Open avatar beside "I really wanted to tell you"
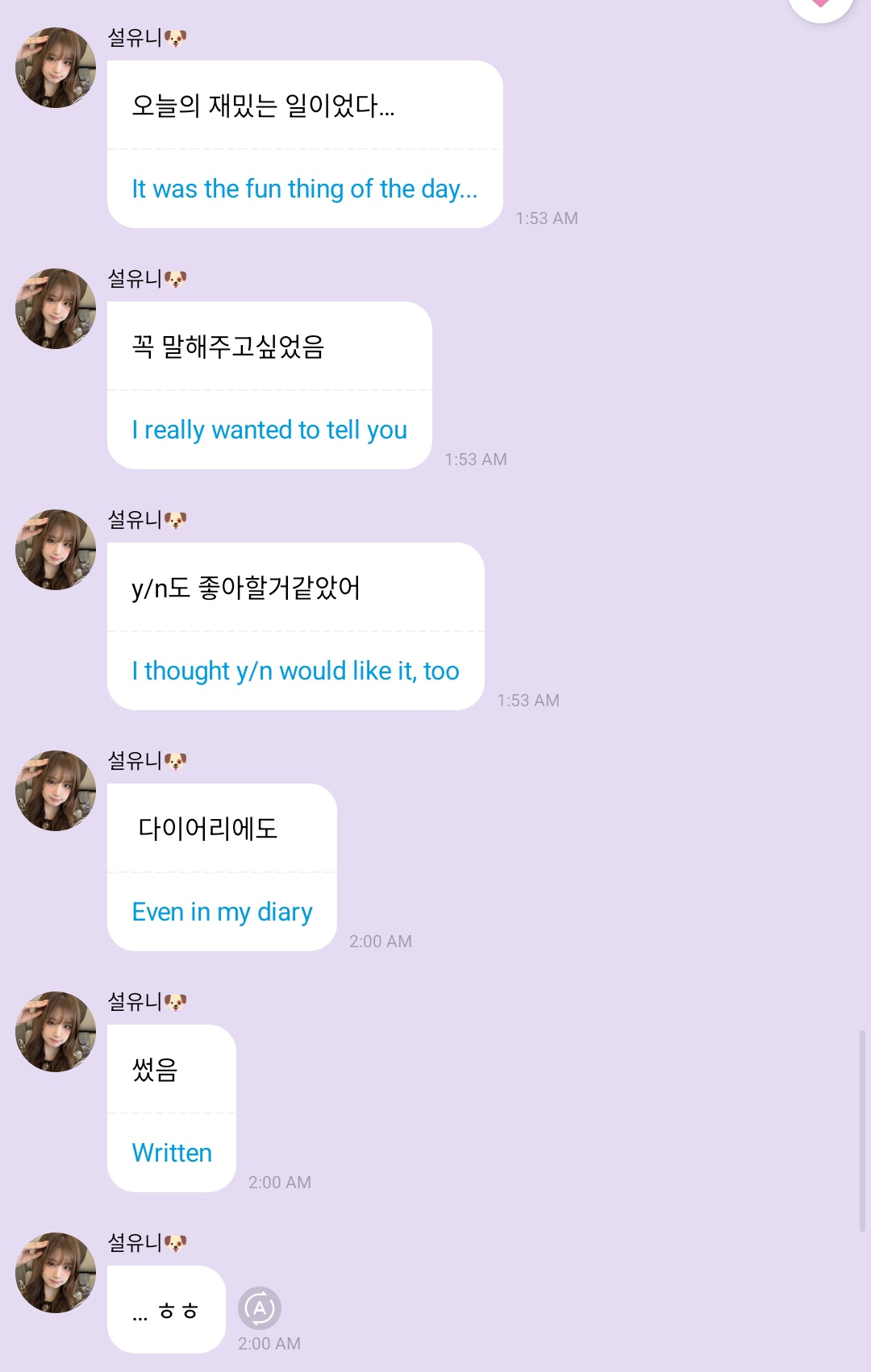This screenshot has width=871, height=1372. tap(56, 309)
